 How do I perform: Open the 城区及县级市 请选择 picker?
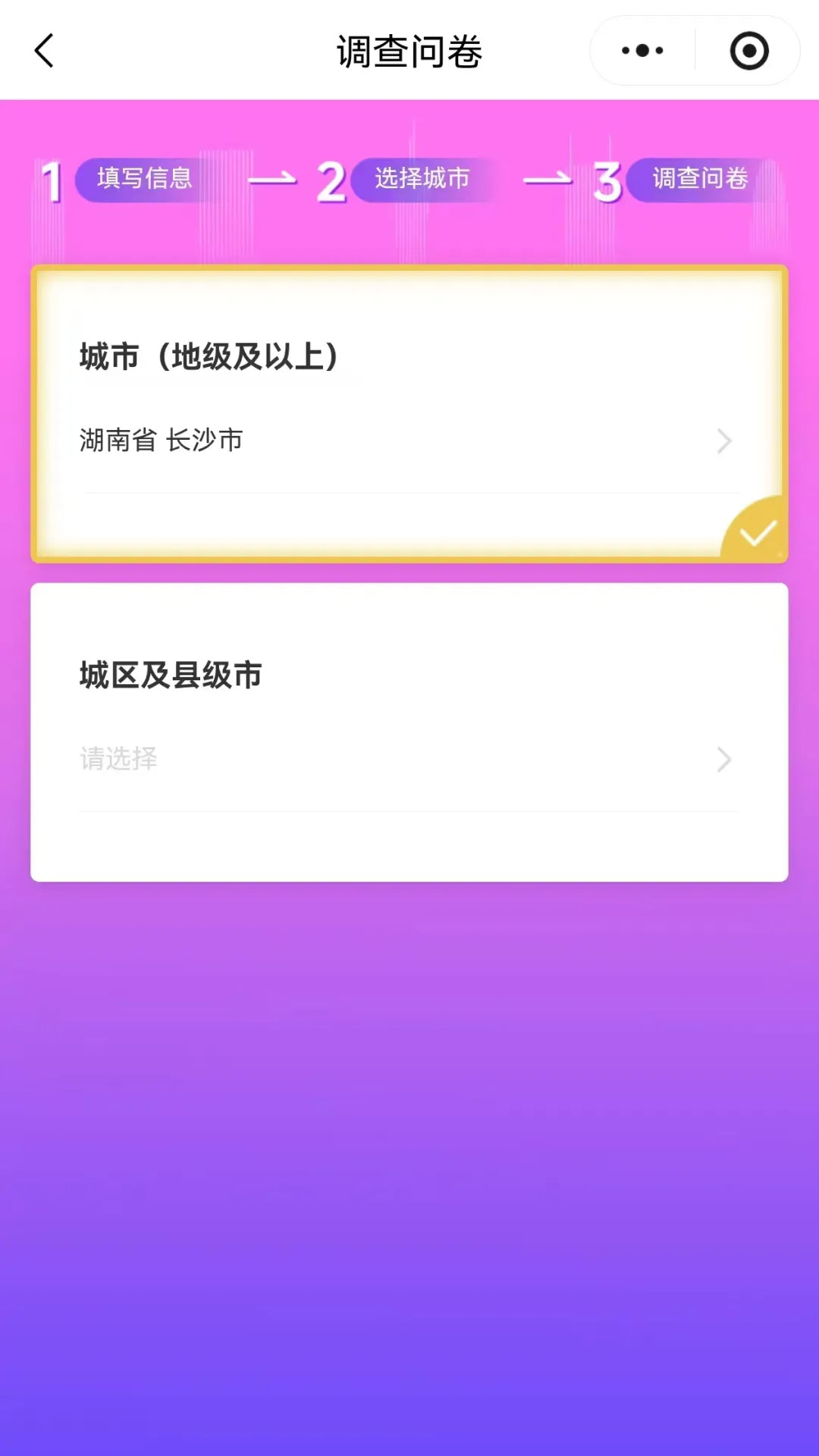(408, 759)
